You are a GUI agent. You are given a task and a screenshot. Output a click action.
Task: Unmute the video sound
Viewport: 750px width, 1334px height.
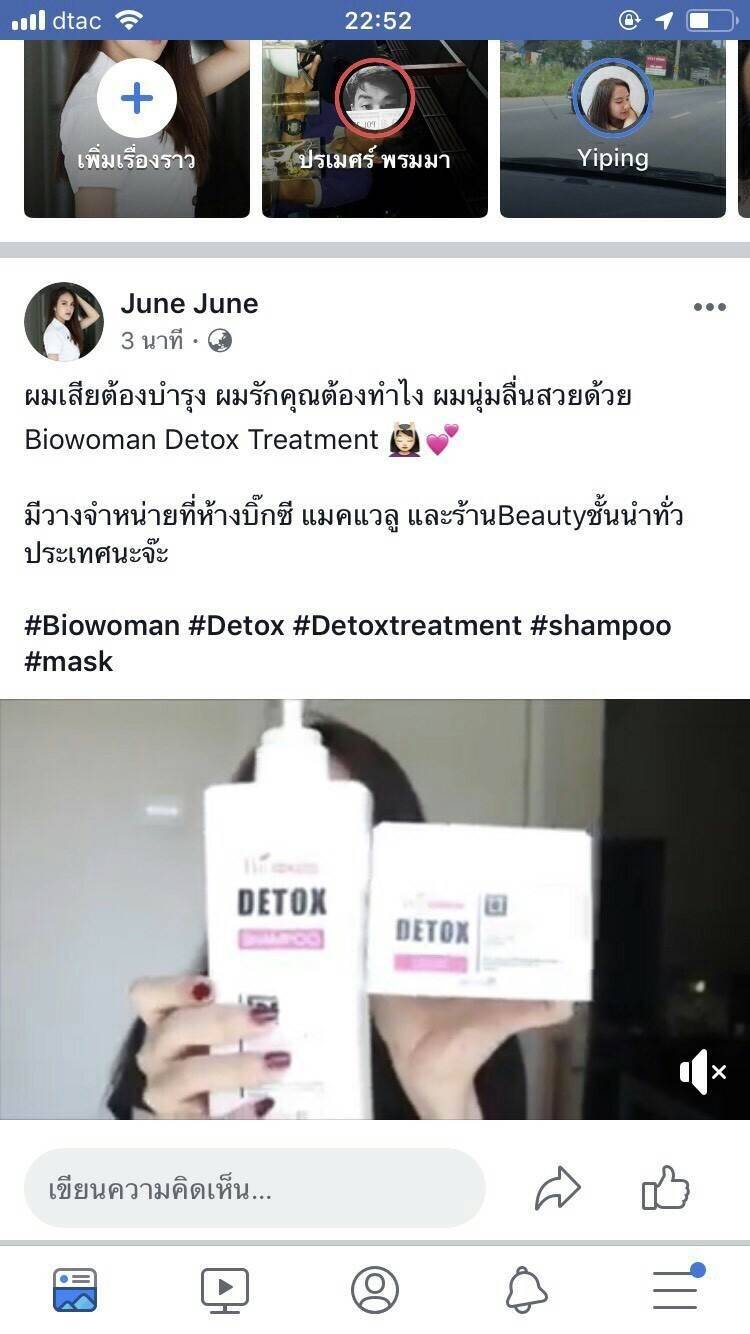[x=703, y=1072]
